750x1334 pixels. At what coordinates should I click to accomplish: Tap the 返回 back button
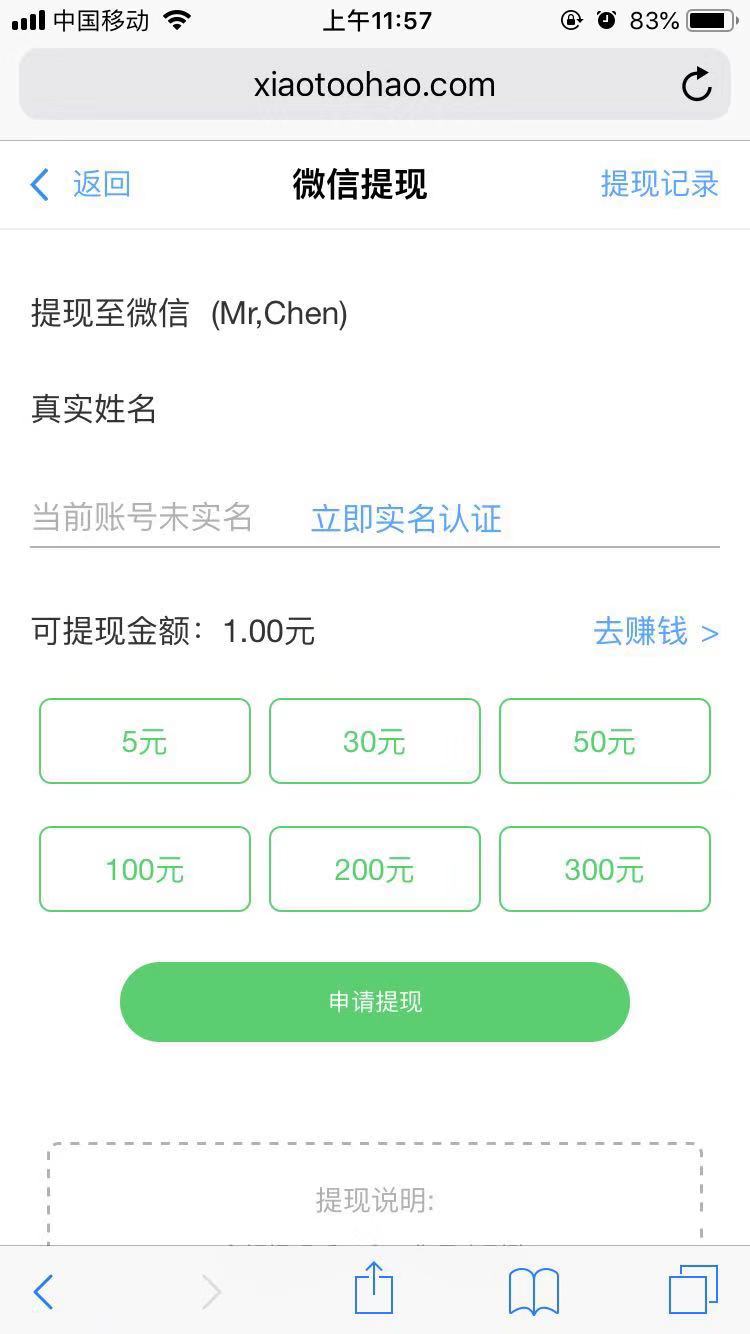(80, 185)
